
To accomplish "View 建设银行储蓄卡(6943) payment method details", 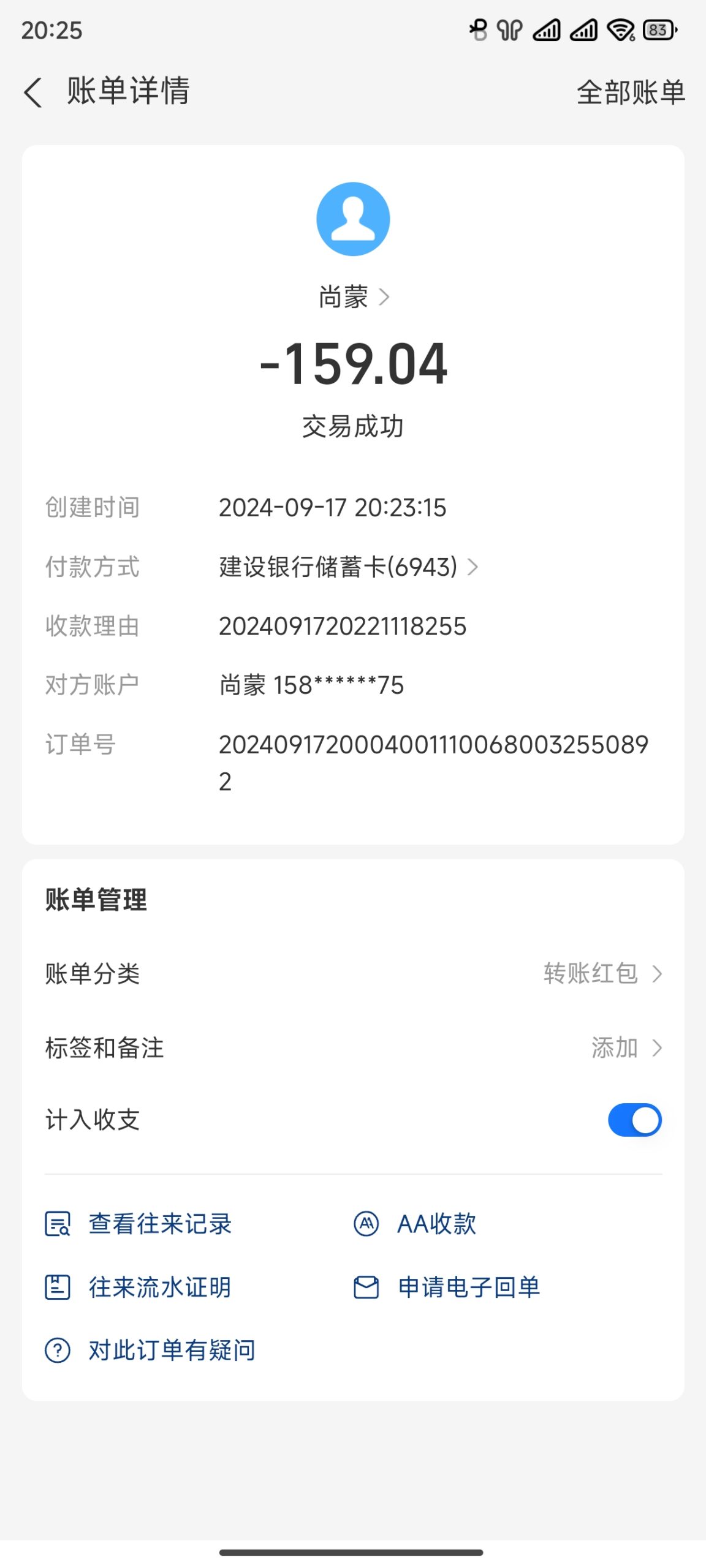I will coord(348,567).
